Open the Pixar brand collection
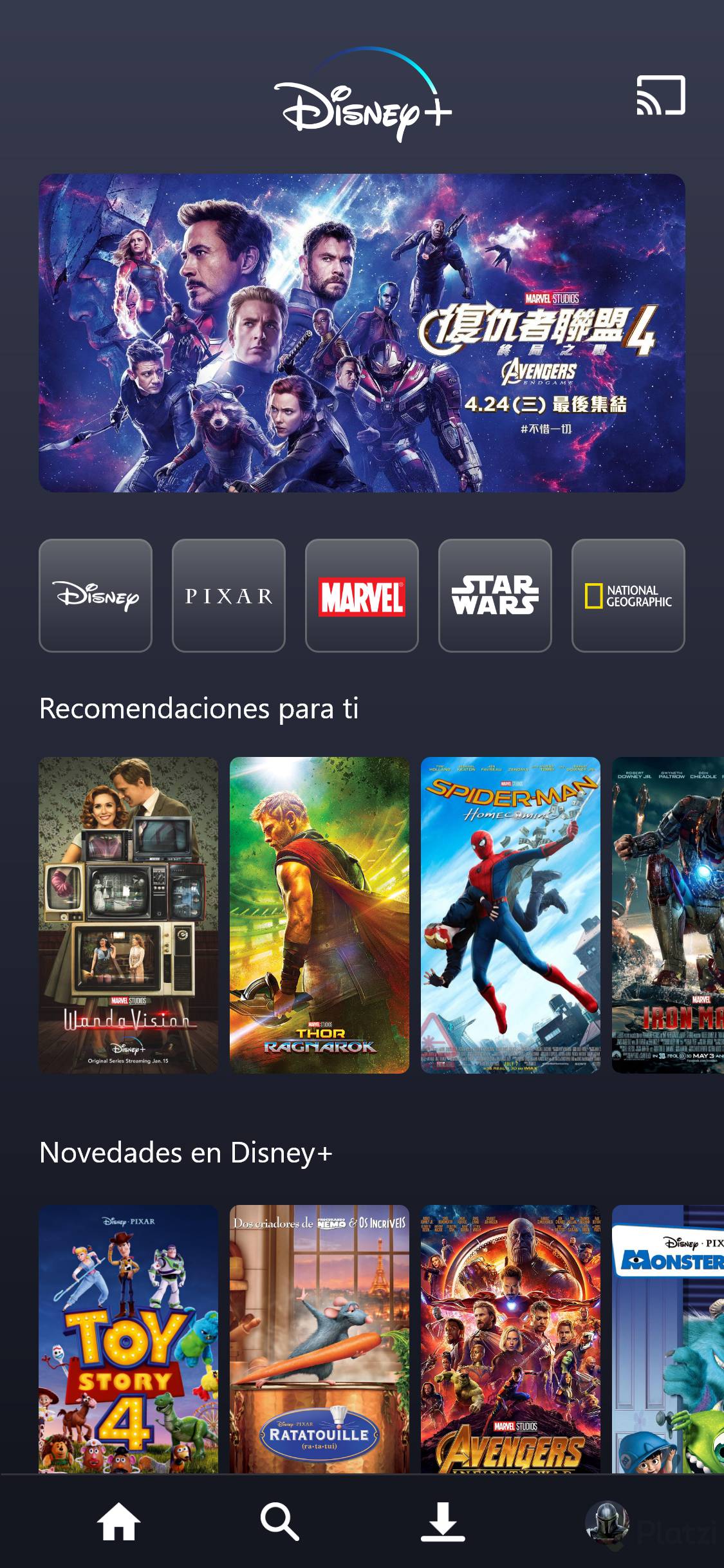 [228, 596]
